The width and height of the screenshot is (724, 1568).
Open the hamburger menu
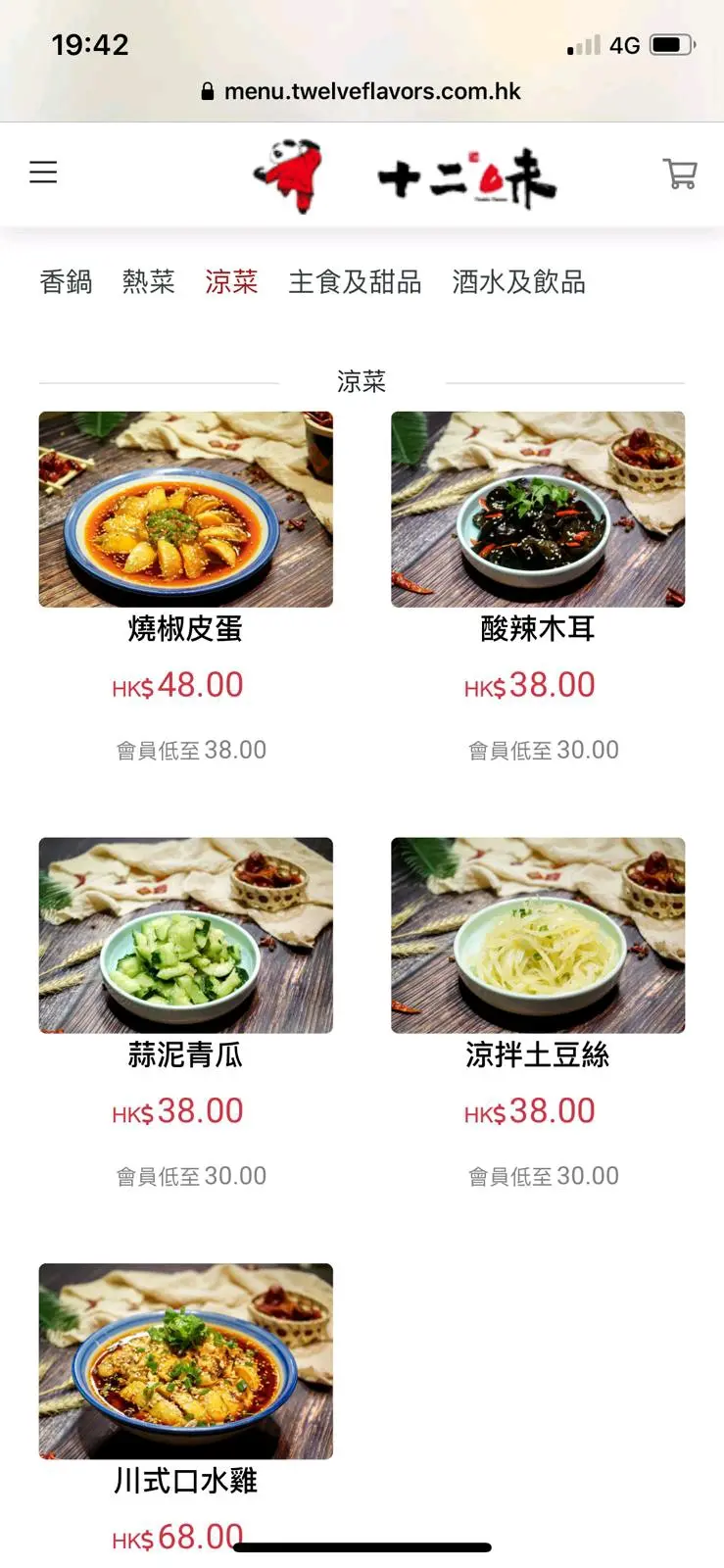point(43,172)
